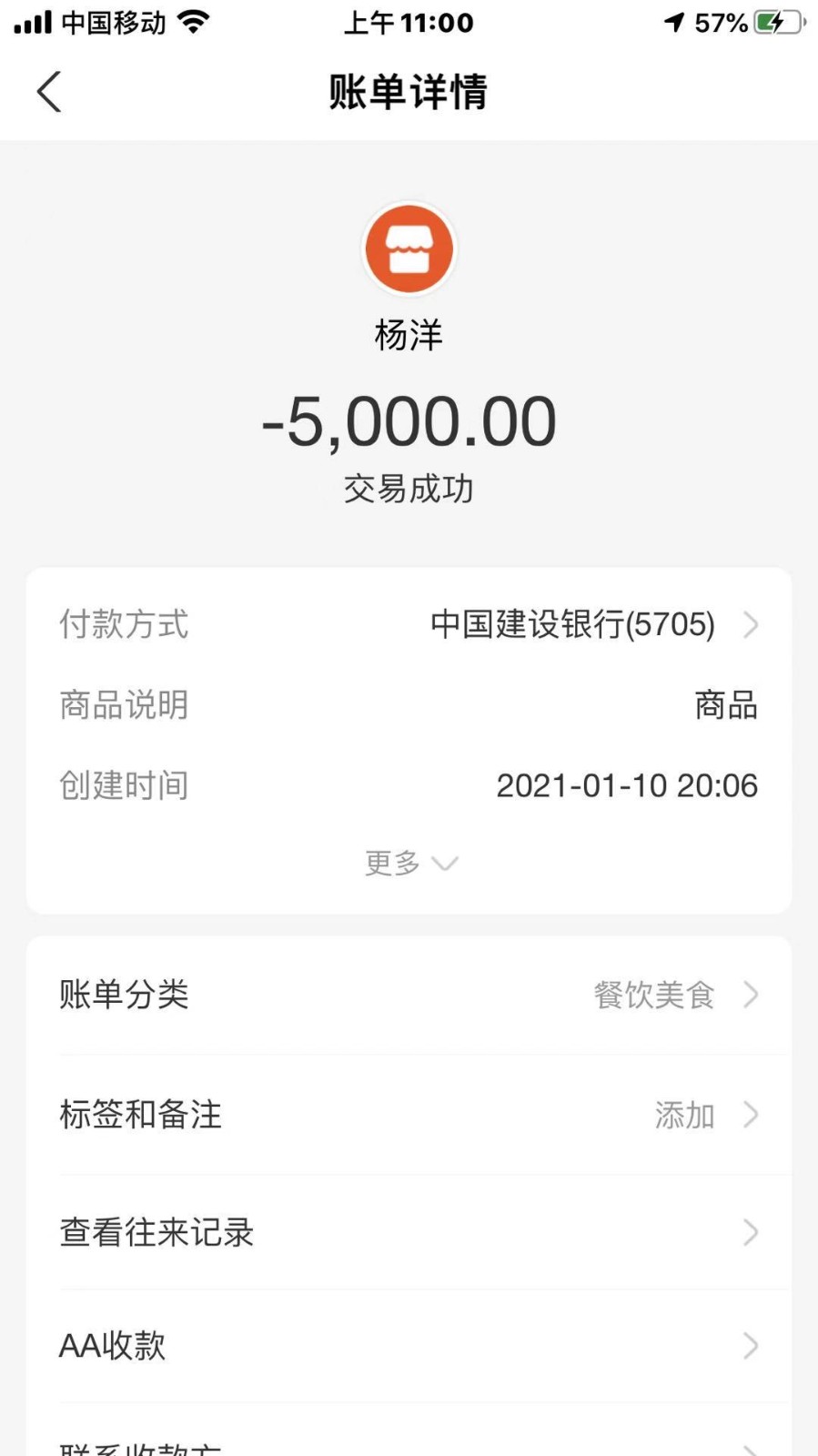818x1456 pixels.
Task: Expand 更多 transaction details
Action: point(409,863)
